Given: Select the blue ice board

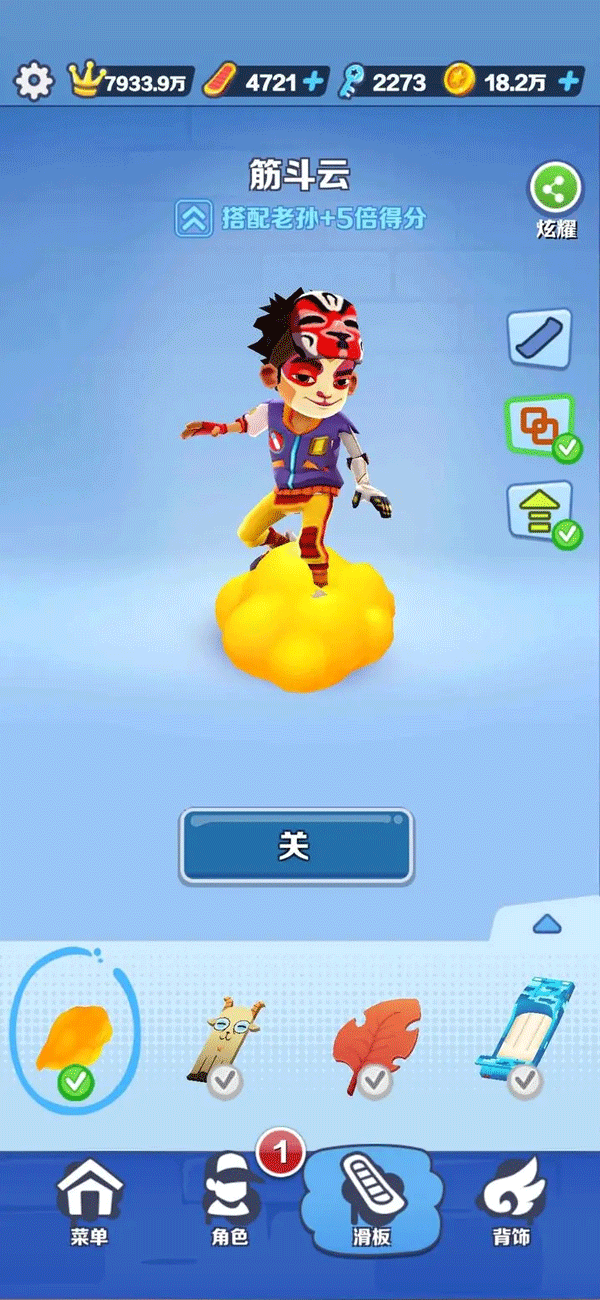Looking at the screenshot, I should pyautogui.click(x=524, y=1040).
